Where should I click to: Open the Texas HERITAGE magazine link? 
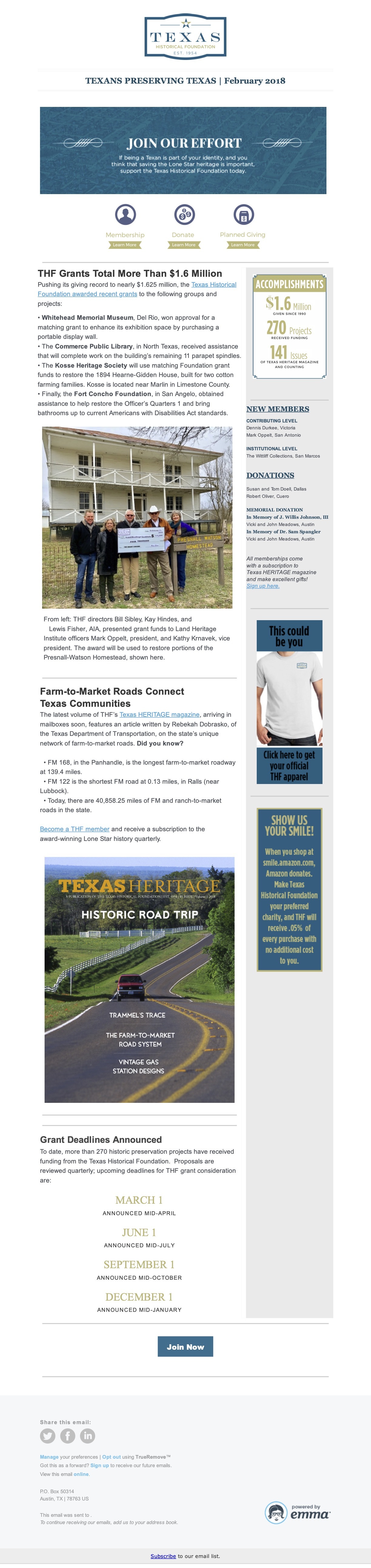coord(159,715)
